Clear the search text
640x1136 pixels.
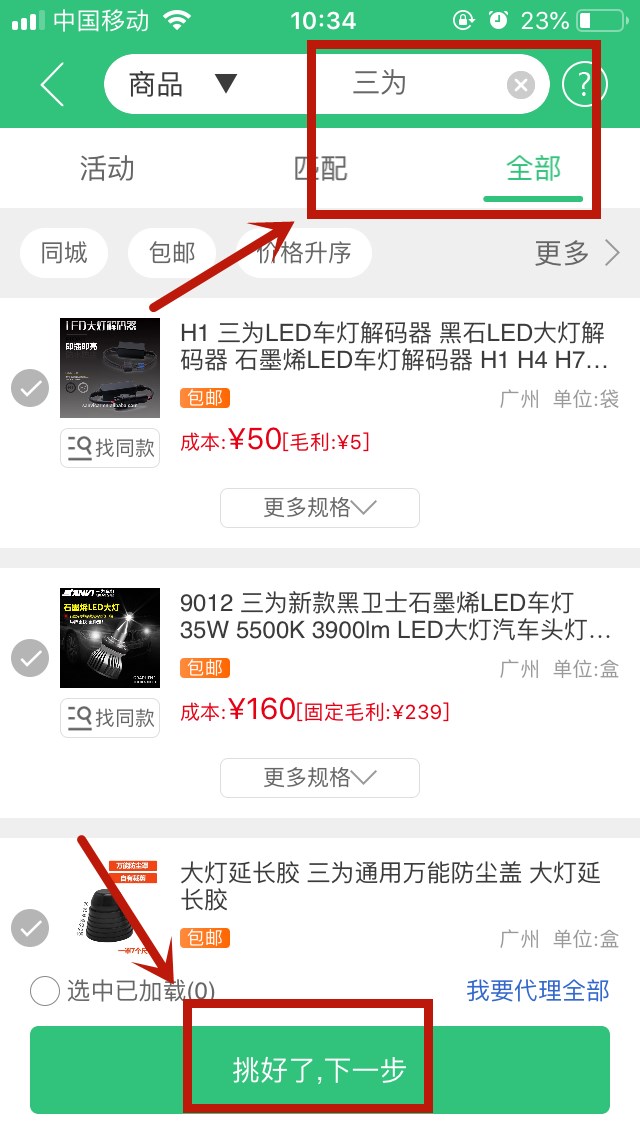coord(520,85)
